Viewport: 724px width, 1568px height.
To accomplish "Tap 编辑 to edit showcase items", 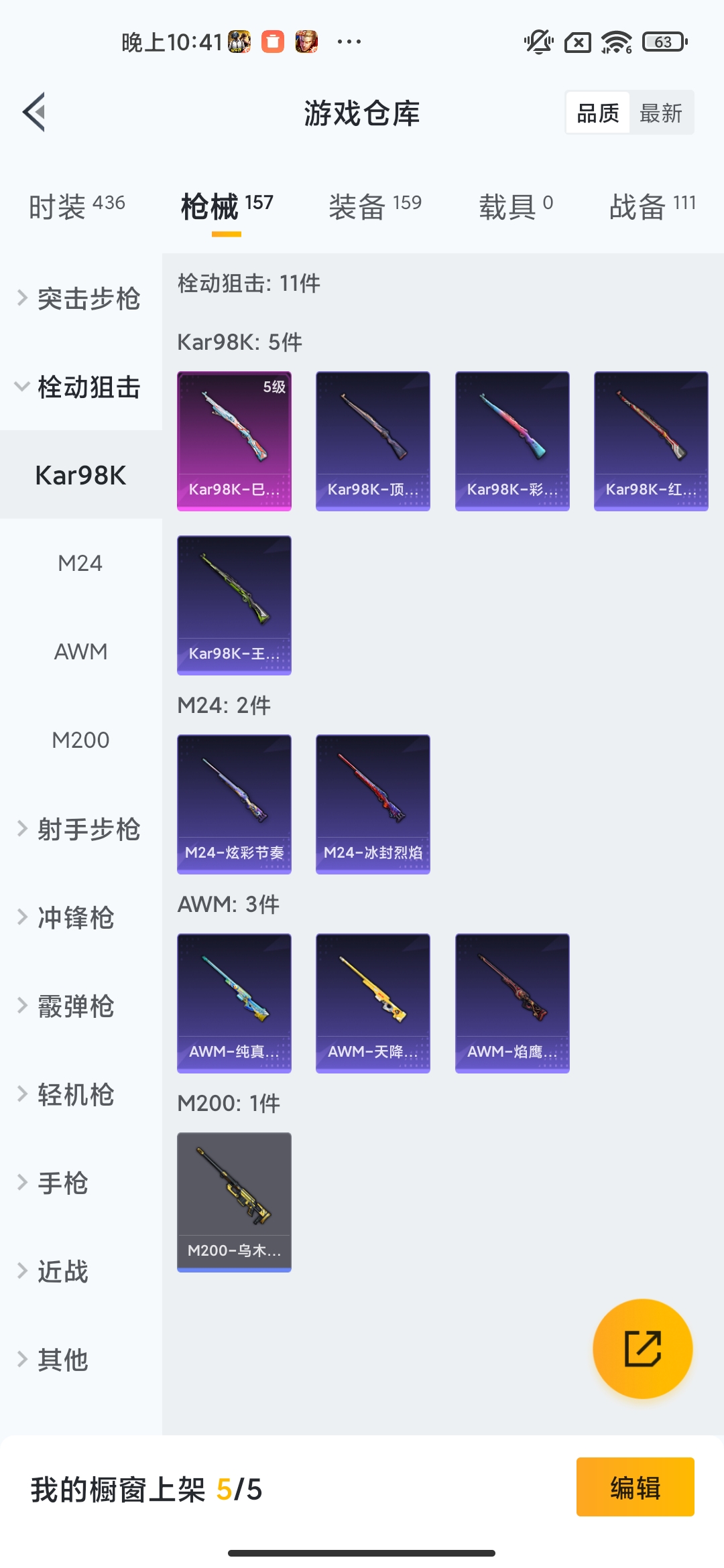I will point(635,1487).
